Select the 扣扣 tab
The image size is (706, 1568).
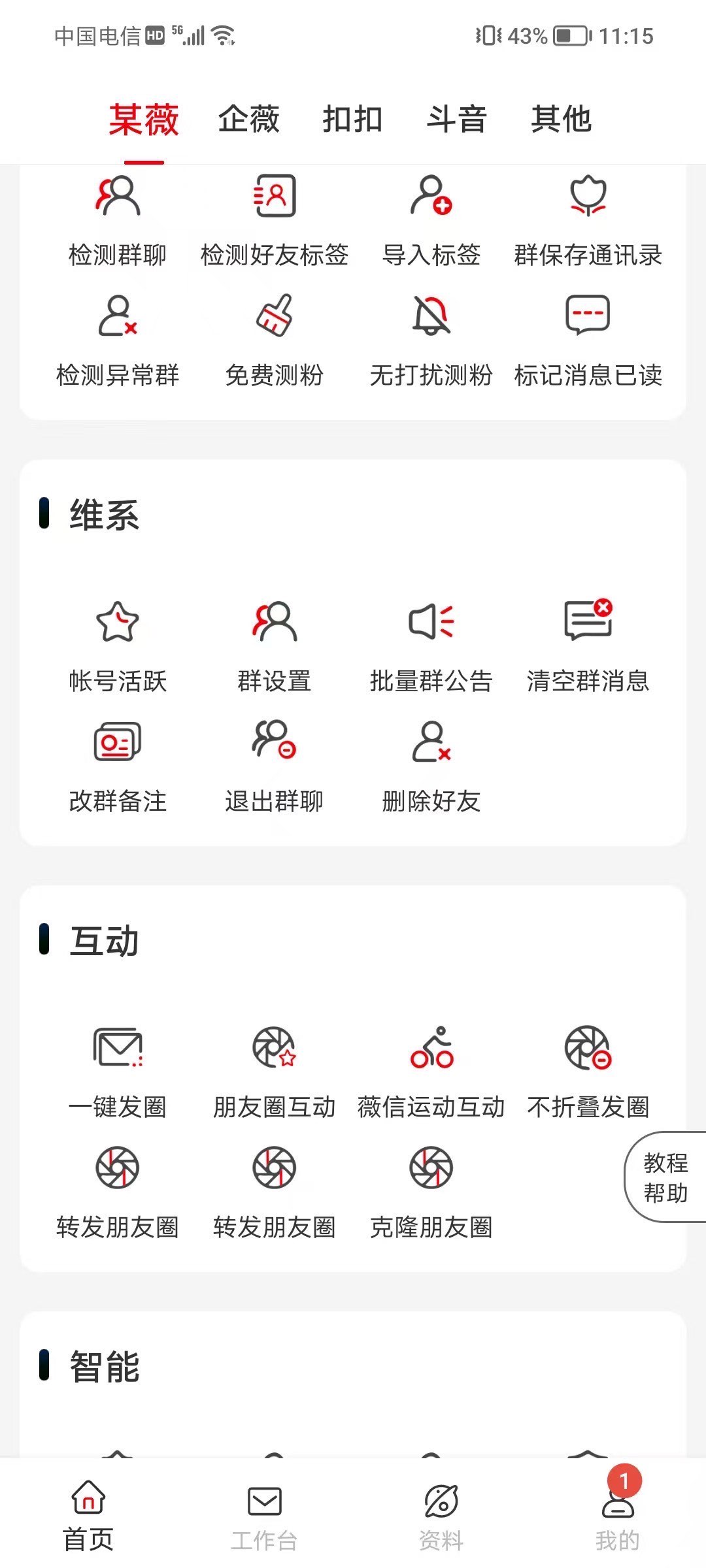click(352, 120)
